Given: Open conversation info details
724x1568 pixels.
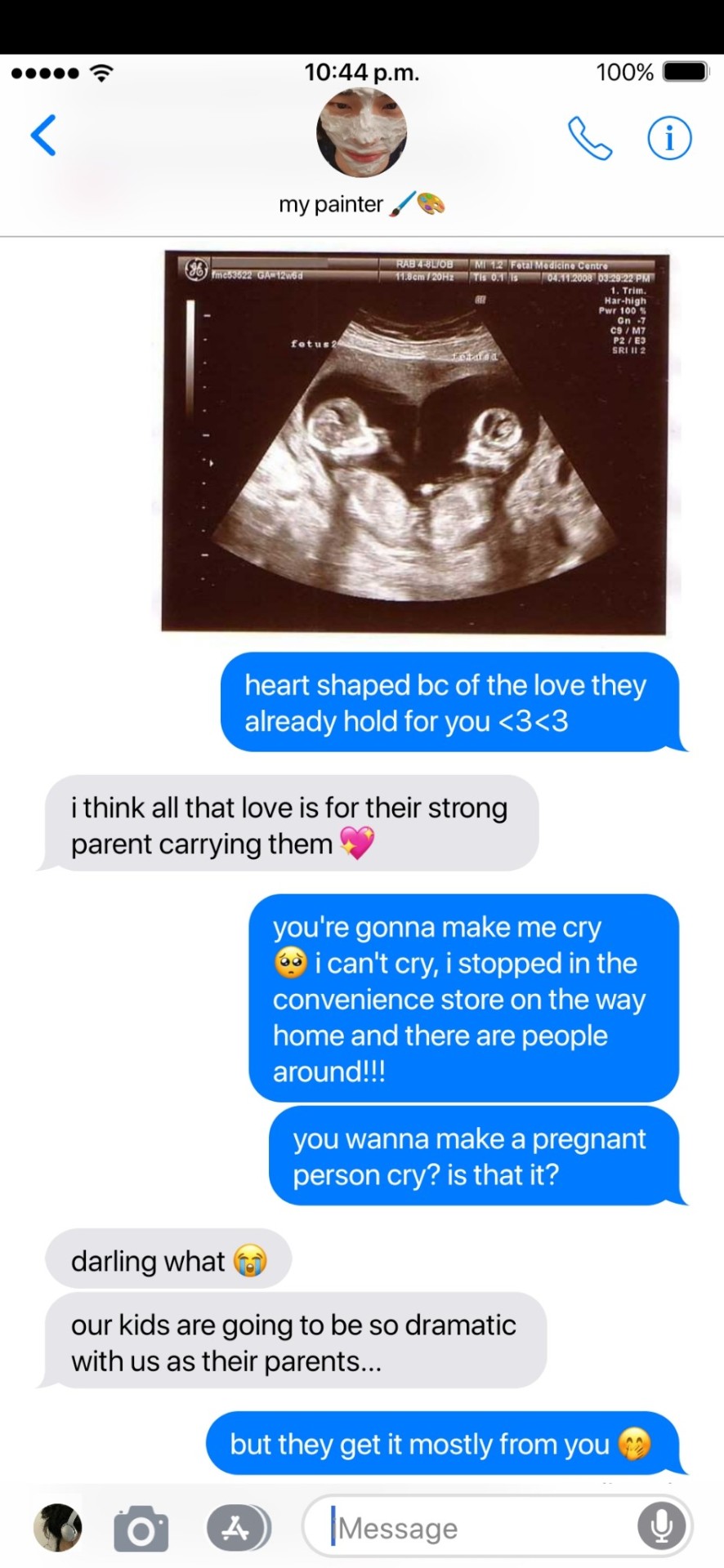Looking at the screenshot, I should click(669, 138).
